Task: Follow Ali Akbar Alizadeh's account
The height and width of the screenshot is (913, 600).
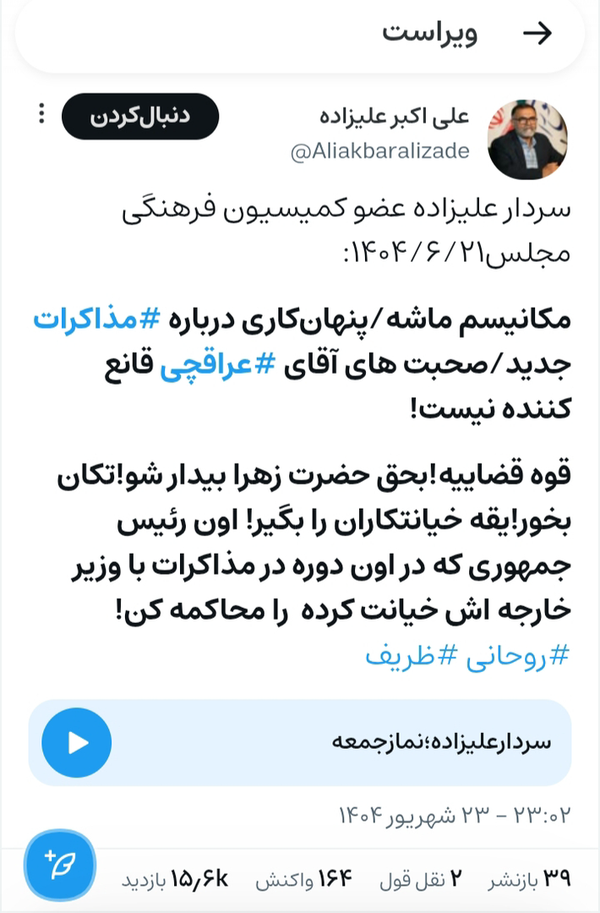Action: click(140, 116)
